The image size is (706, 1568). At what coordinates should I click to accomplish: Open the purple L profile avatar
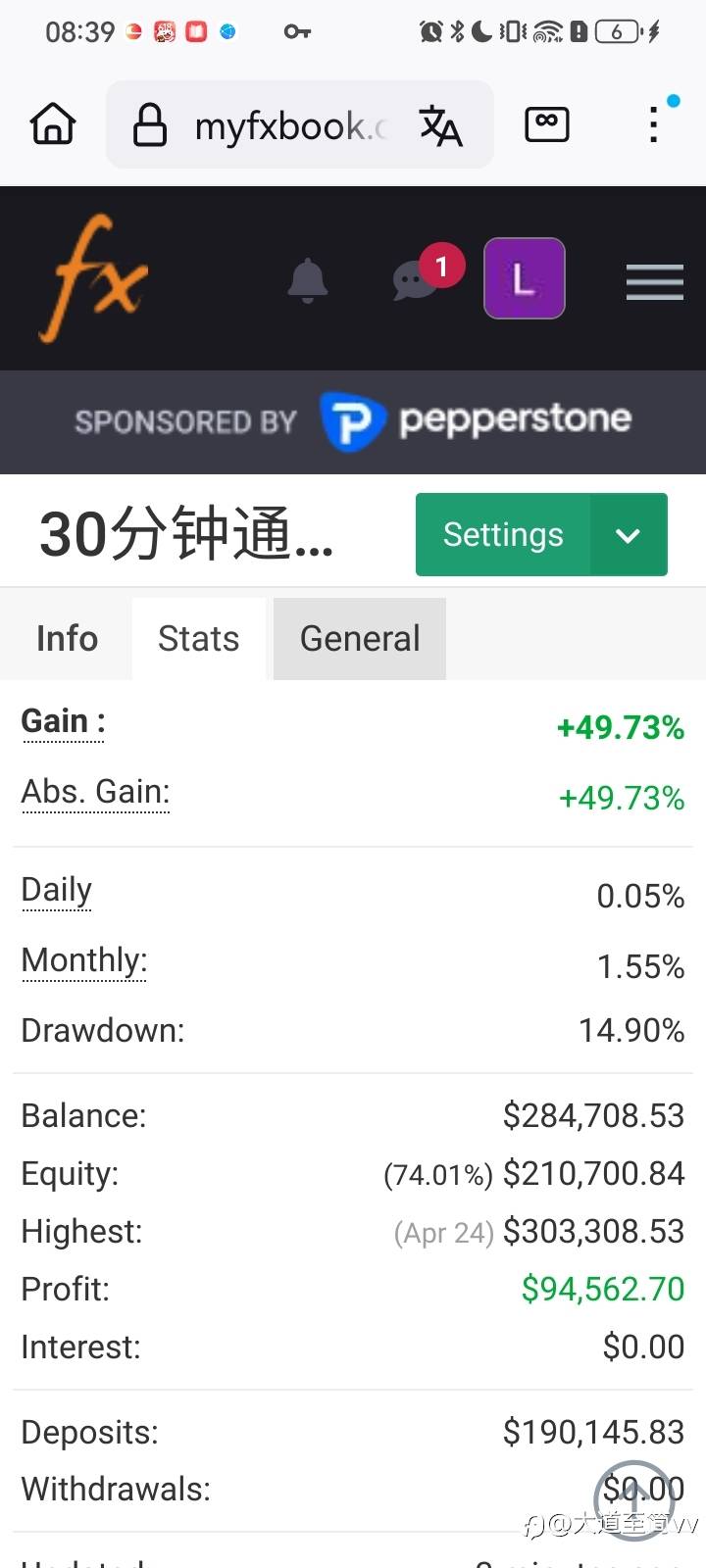coord(525,278)
